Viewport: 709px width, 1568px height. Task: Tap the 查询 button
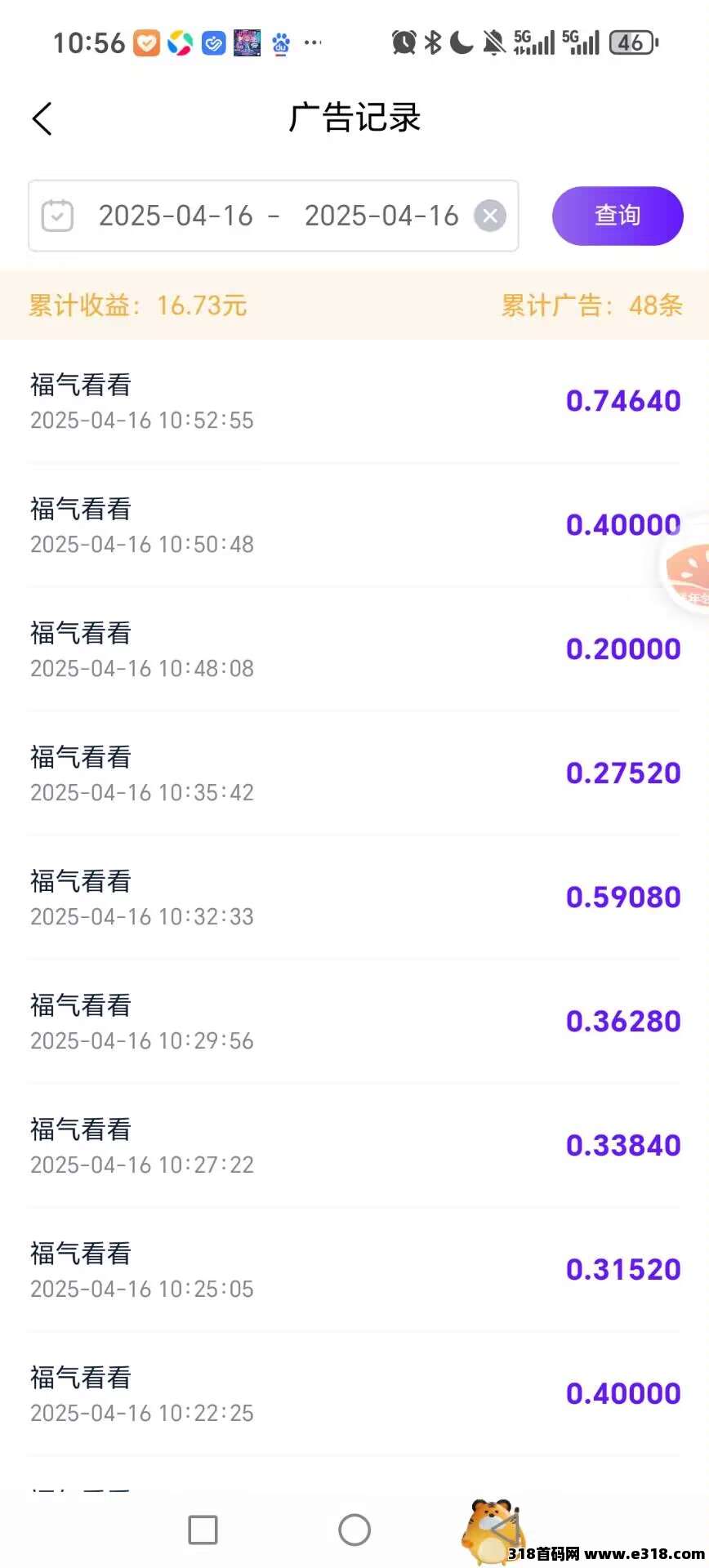(x=618, y=216)
